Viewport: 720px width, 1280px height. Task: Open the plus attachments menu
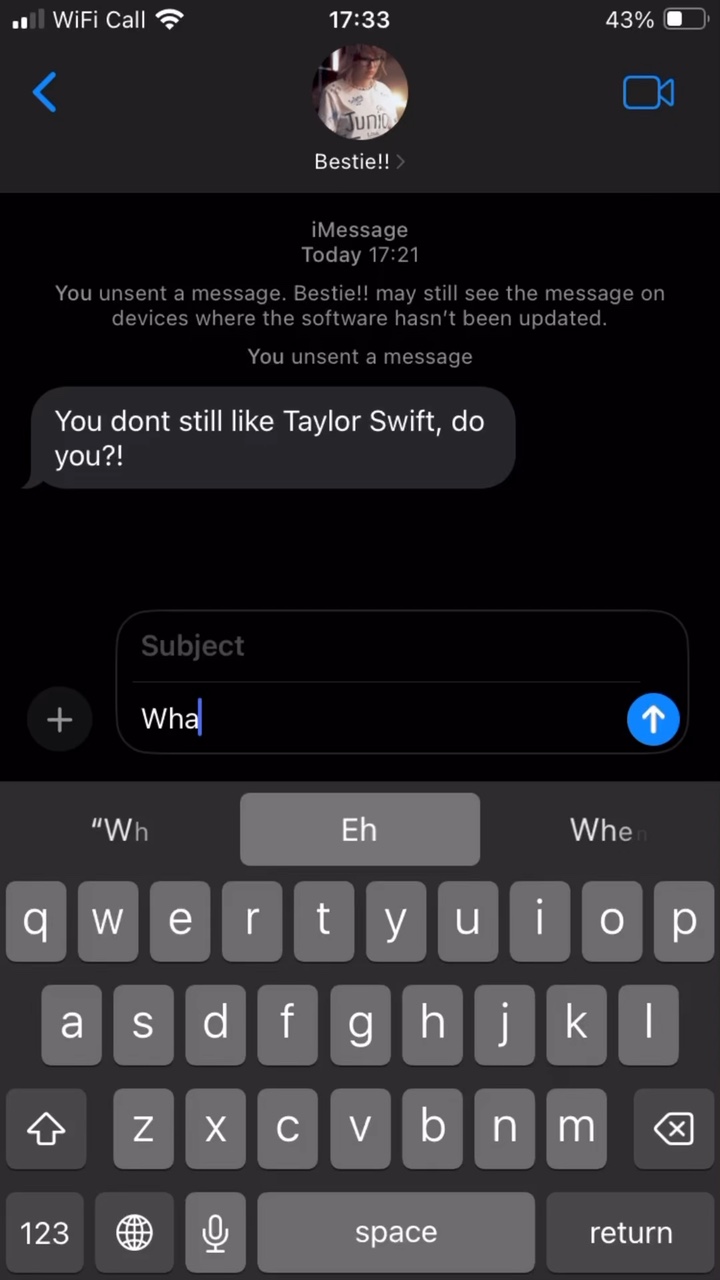tap(59, 719)
